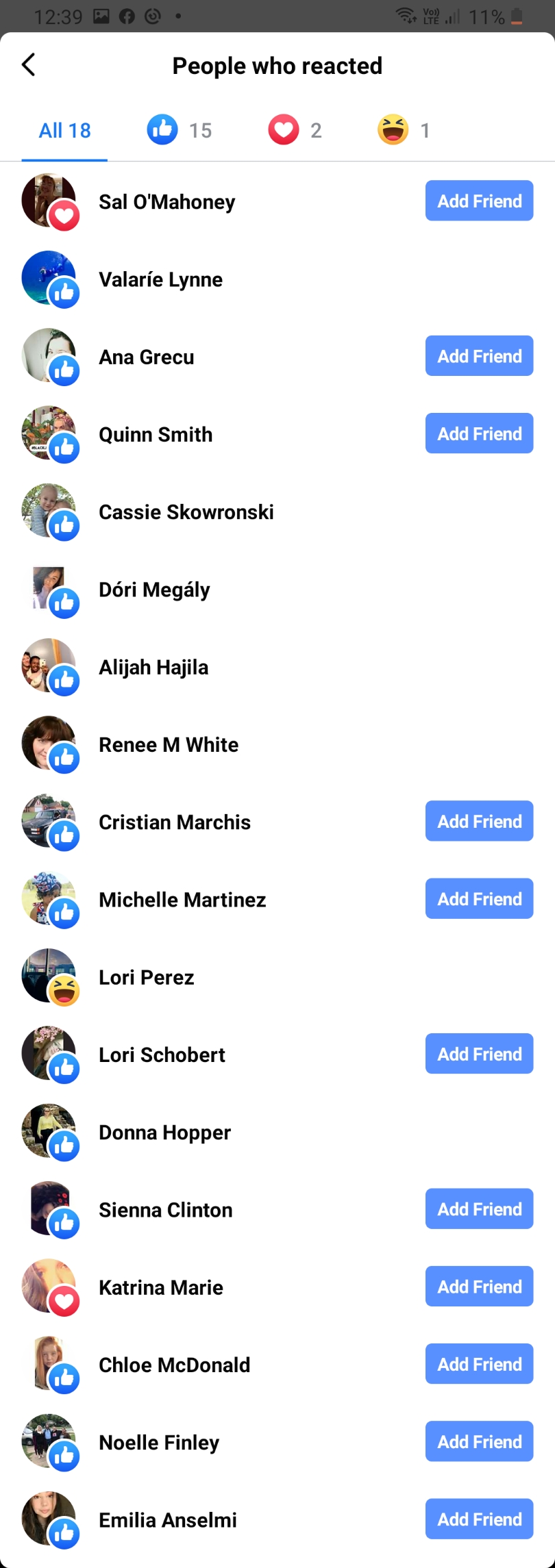The height and width of the screenshot is (1568, 555).
Task: Add Quinn Smith as a friend
Action: pyautogui.click(x=479, y=433)
